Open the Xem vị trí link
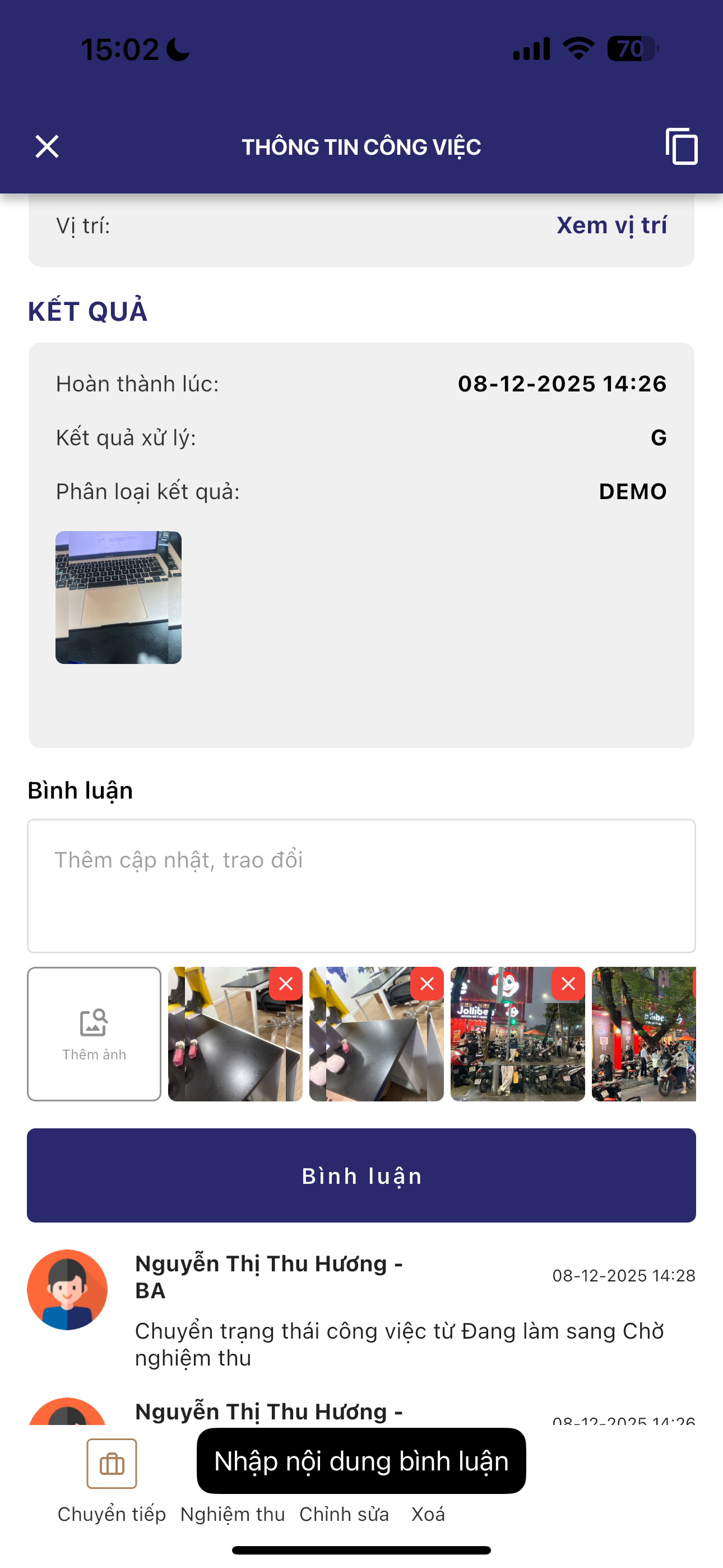 click(611, 226)
